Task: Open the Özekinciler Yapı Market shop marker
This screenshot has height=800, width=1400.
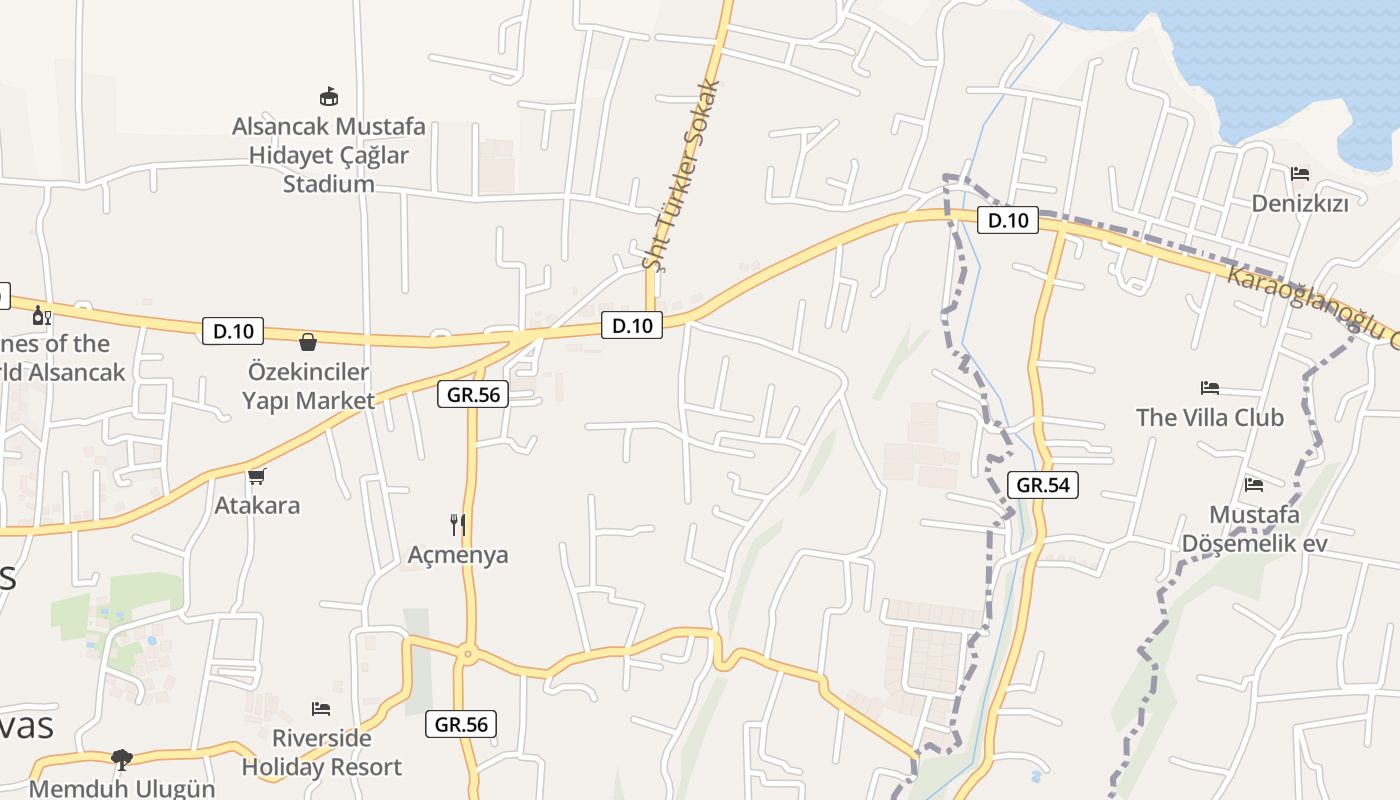Action: click(308, 342)
